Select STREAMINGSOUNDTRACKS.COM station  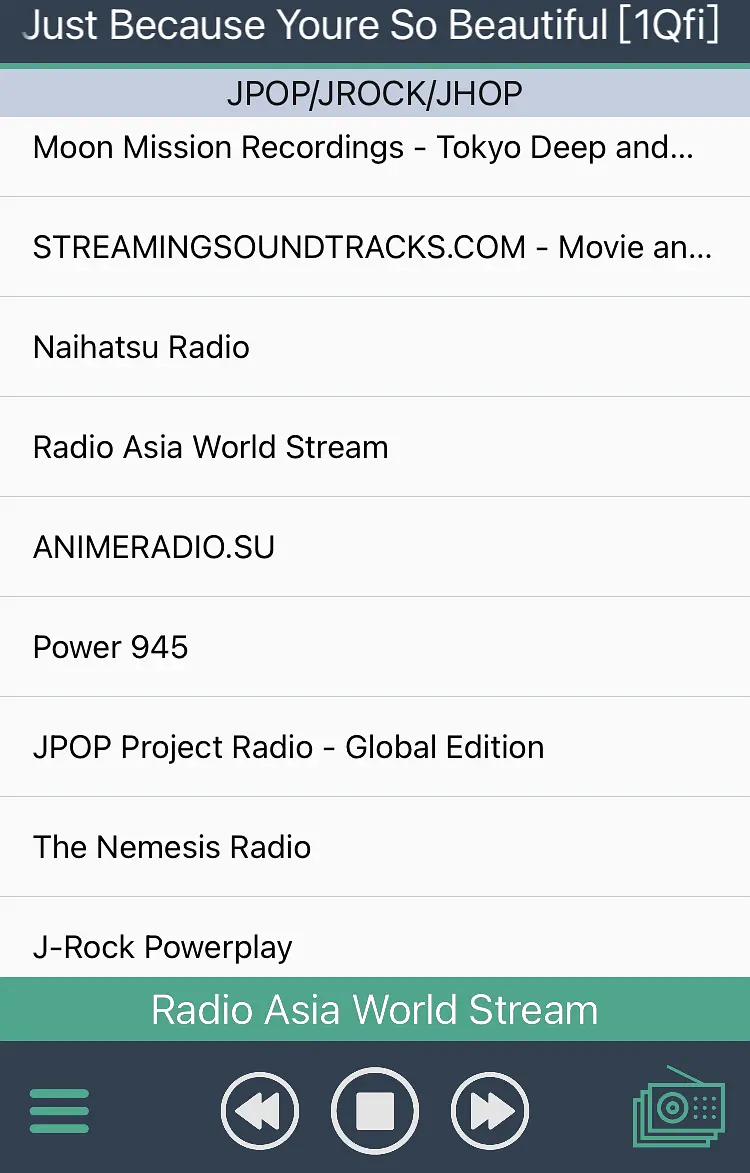coord(372,247)
